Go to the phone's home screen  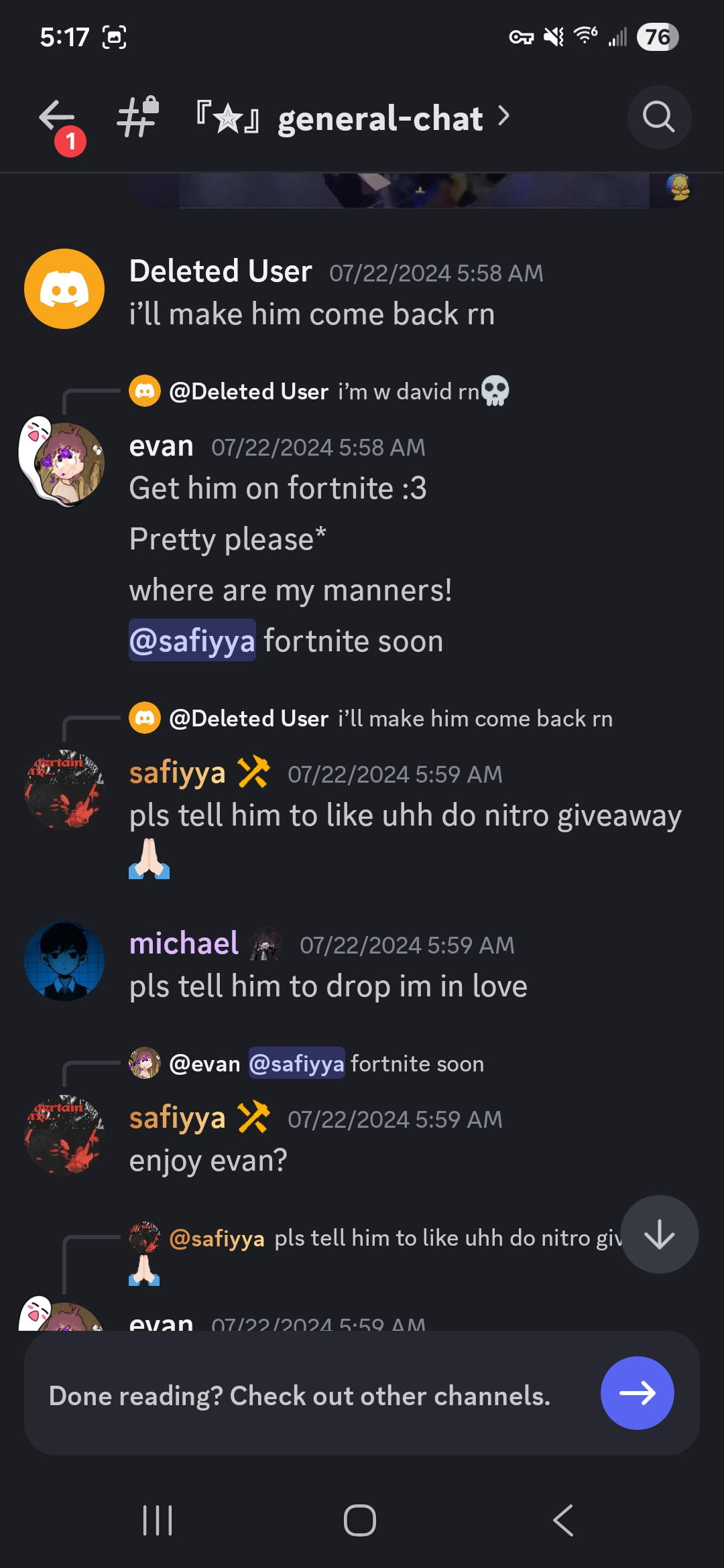[360, 1520]
